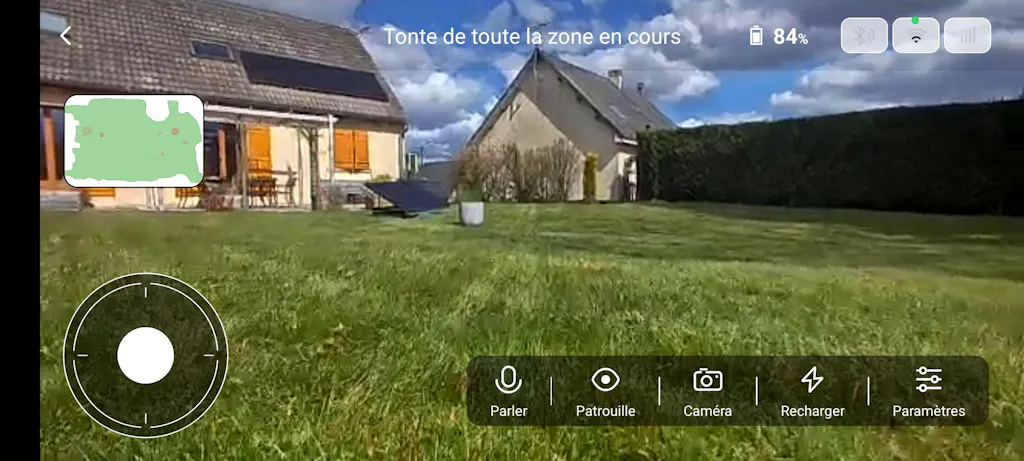Open the Bluetooth connection indicator
This screenshot has width=1024, height=461.
click(863, 36)
